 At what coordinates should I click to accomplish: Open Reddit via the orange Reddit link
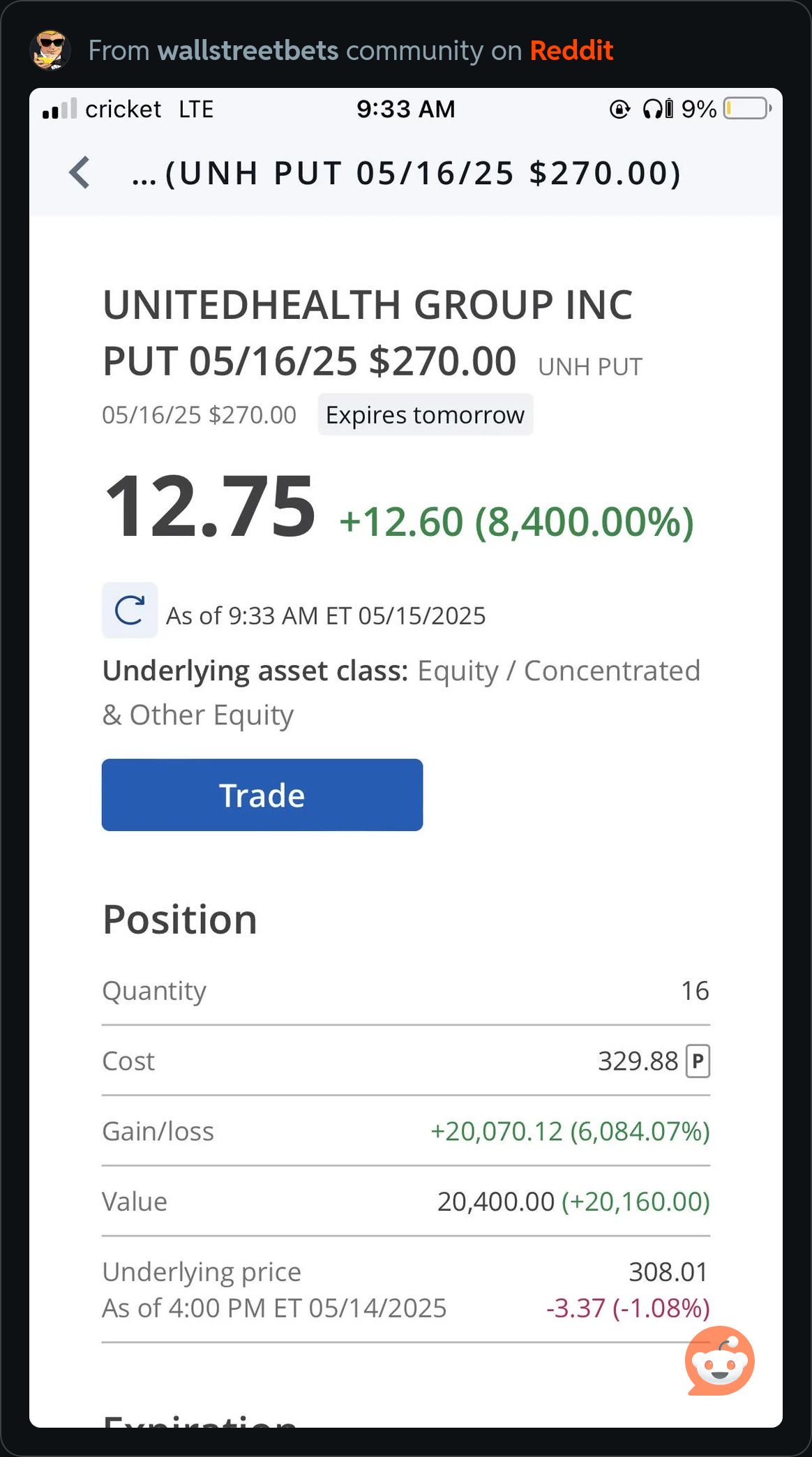click(x=571, y=50)
